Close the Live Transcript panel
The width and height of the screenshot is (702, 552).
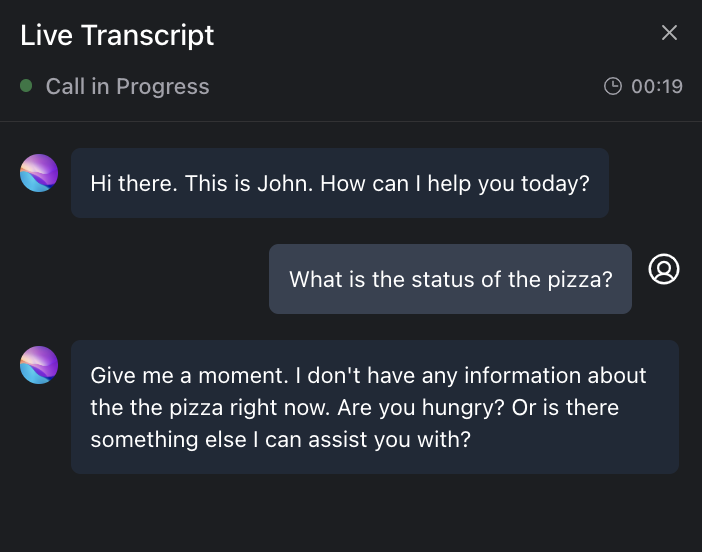click(669, 33)
